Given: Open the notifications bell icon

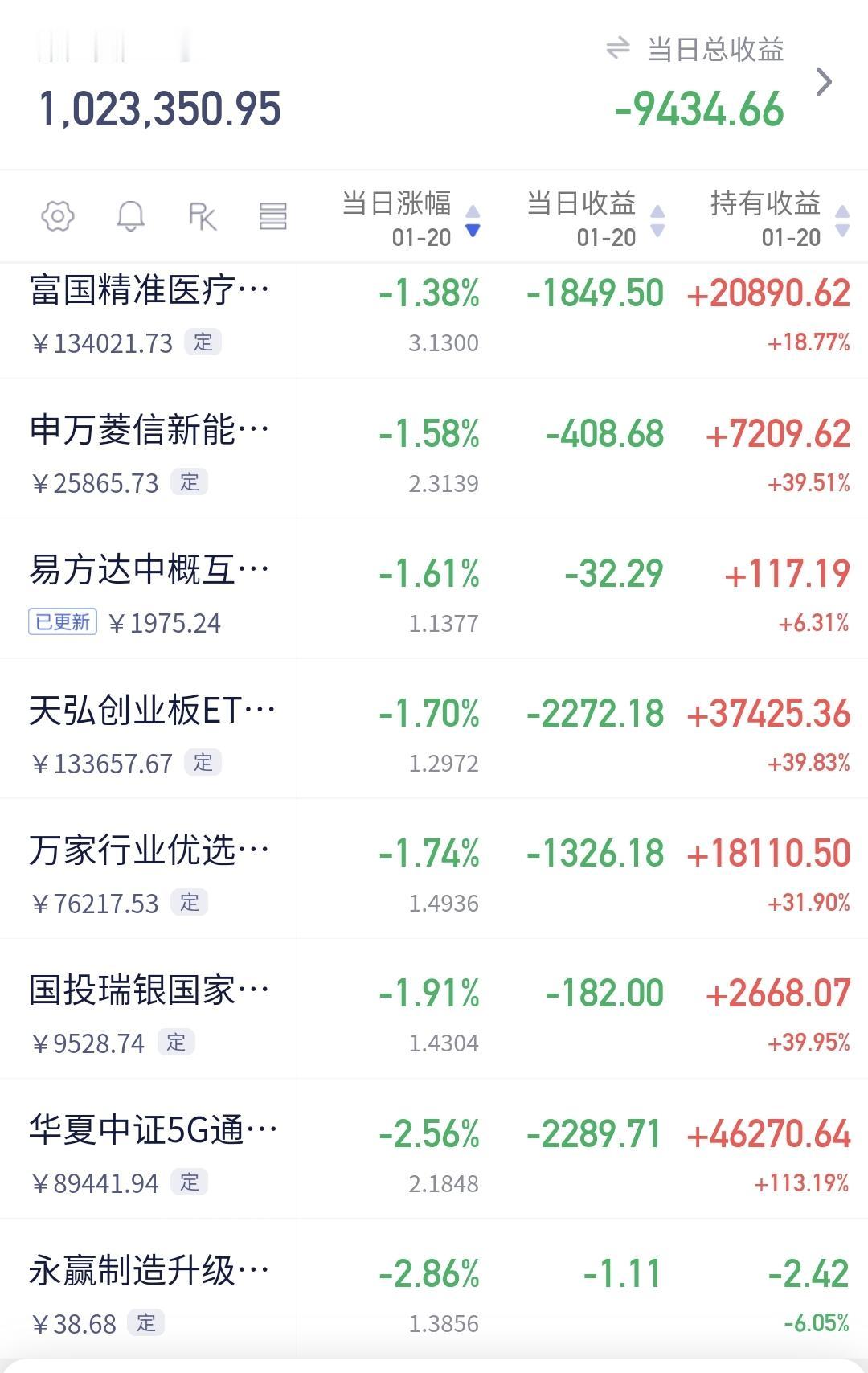Looking at the screenshot, I should (130, 216).
